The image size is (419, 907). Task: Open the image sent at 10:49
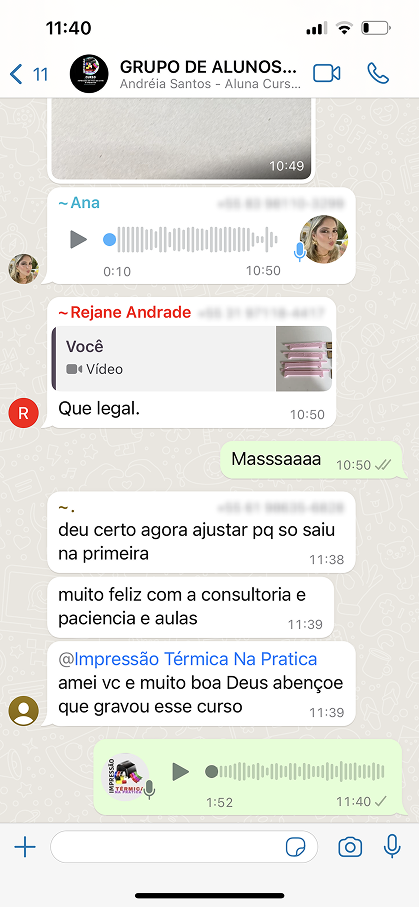(182, 139)
